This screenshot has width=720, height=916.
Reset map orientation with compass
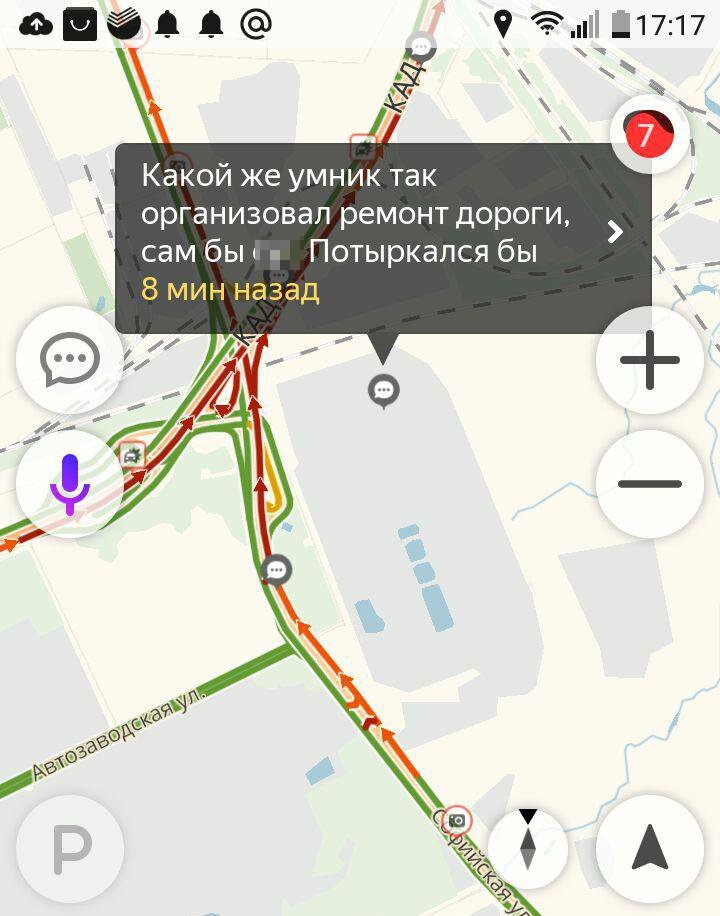tap(528, 845)
